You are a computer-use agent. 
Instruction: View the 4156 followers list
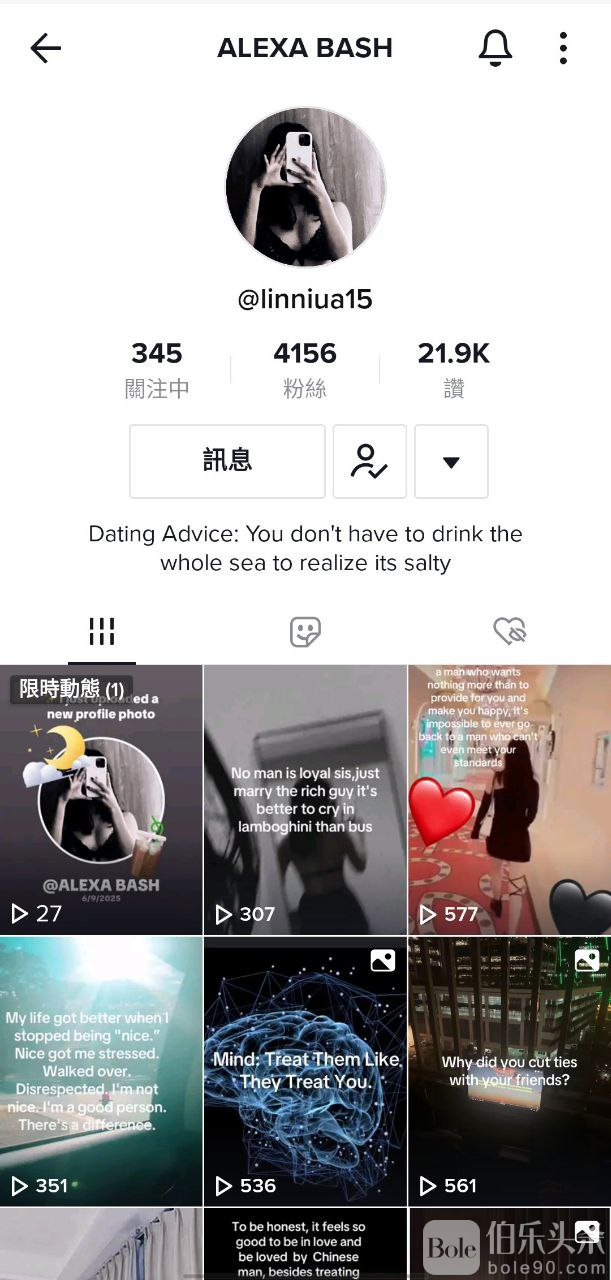[305, 369]
